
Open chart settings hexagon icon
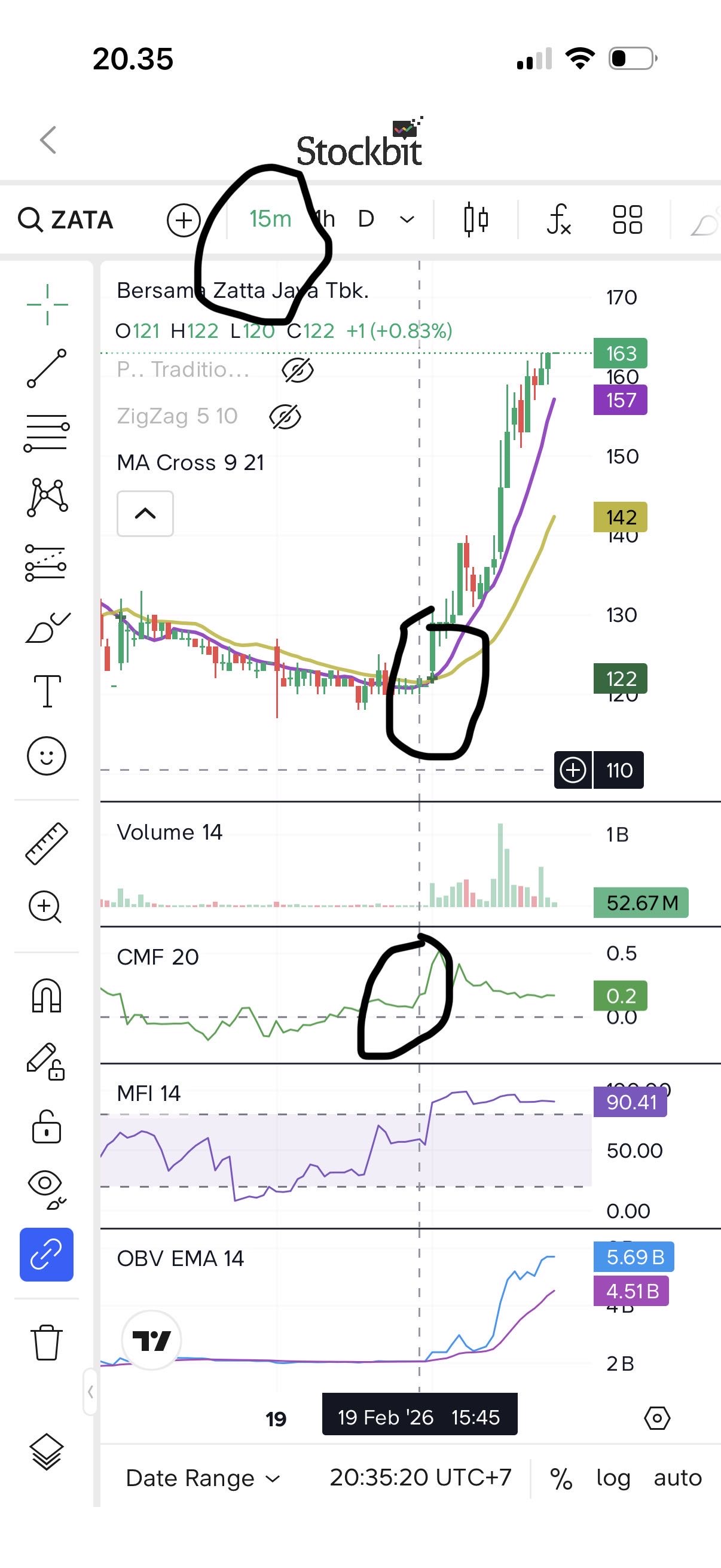pos(657,1418)
